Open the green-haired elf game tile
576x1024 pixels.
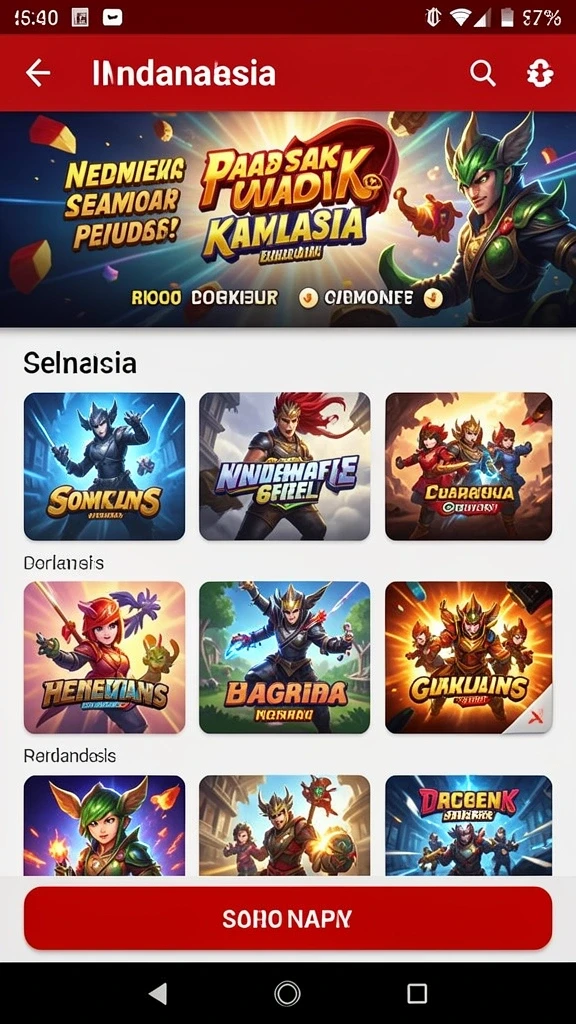point(104,825)
